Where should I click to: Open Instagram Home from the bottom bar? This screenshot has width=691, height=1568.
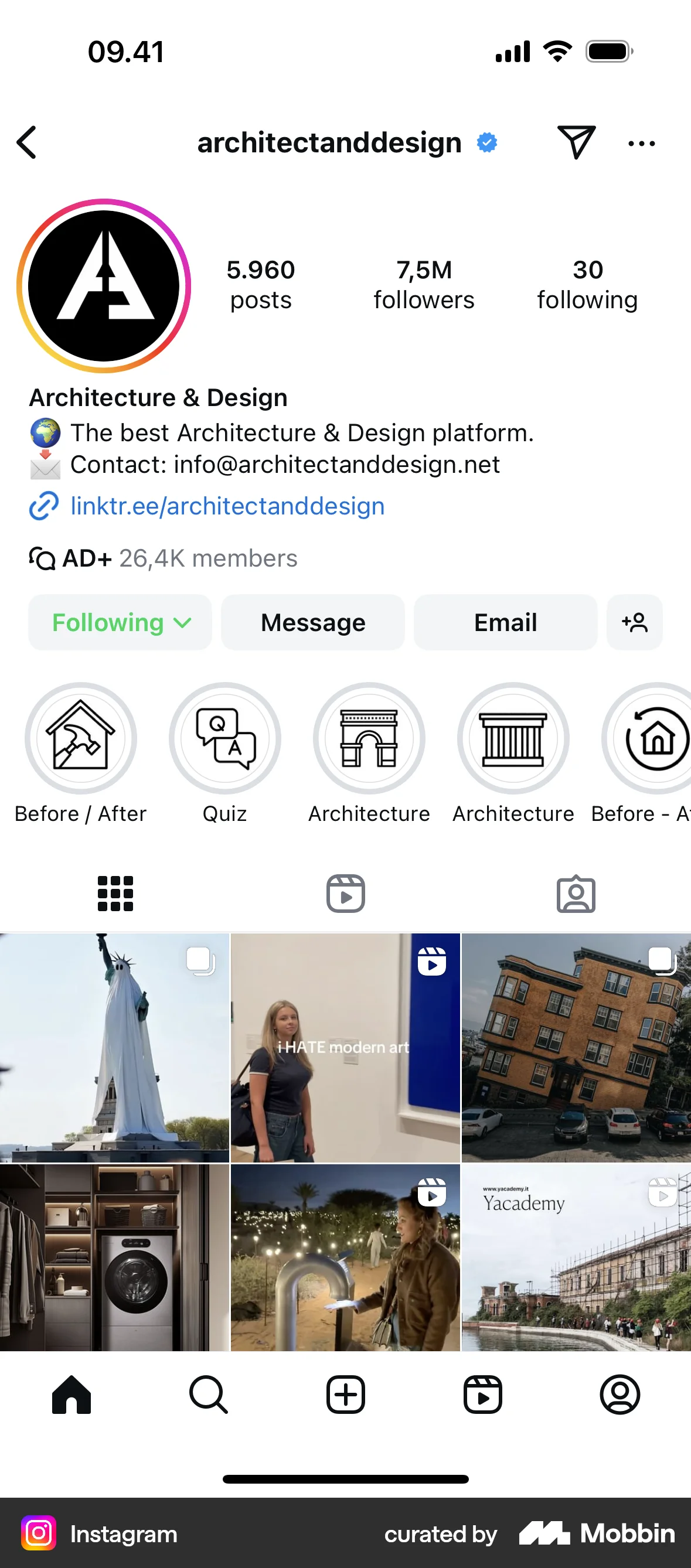[x=72, y=1395]
